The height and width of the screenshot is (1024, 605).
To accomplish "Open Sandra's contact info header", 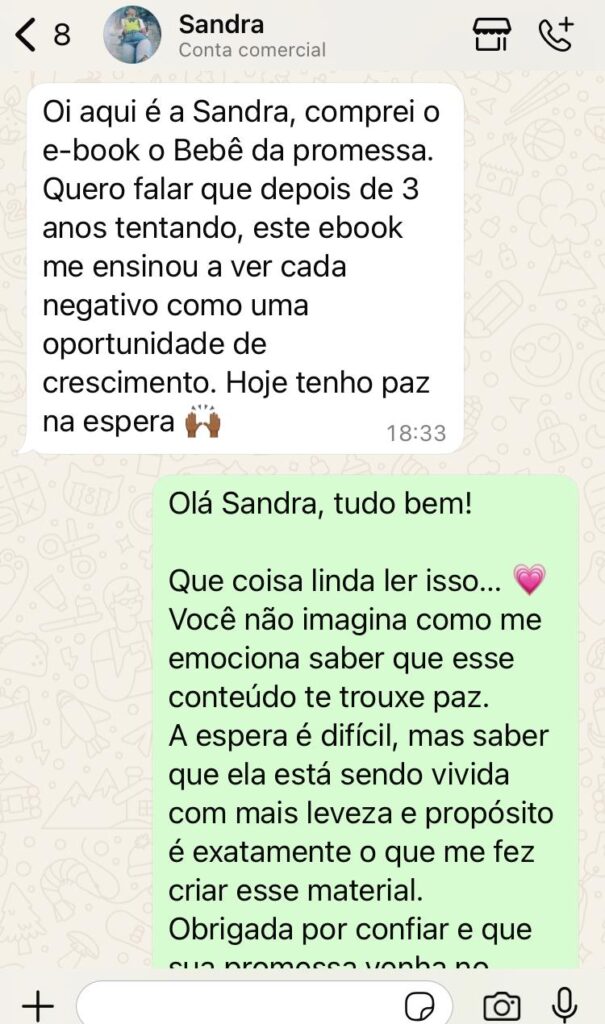I will click(x=252, y=35).
